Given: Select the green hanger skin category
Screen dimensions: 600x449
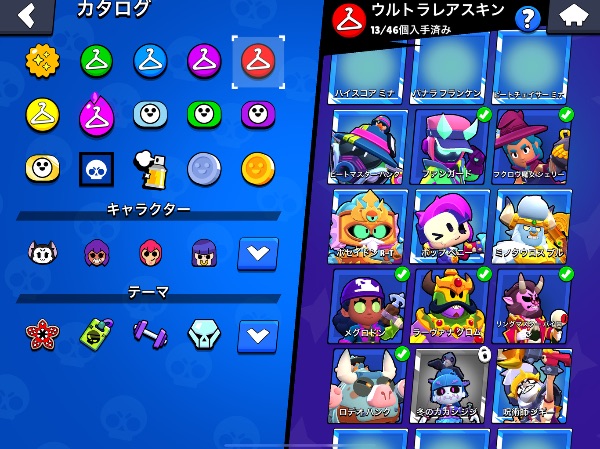Looking at the screenshot, I should click(x=96, y=61).
